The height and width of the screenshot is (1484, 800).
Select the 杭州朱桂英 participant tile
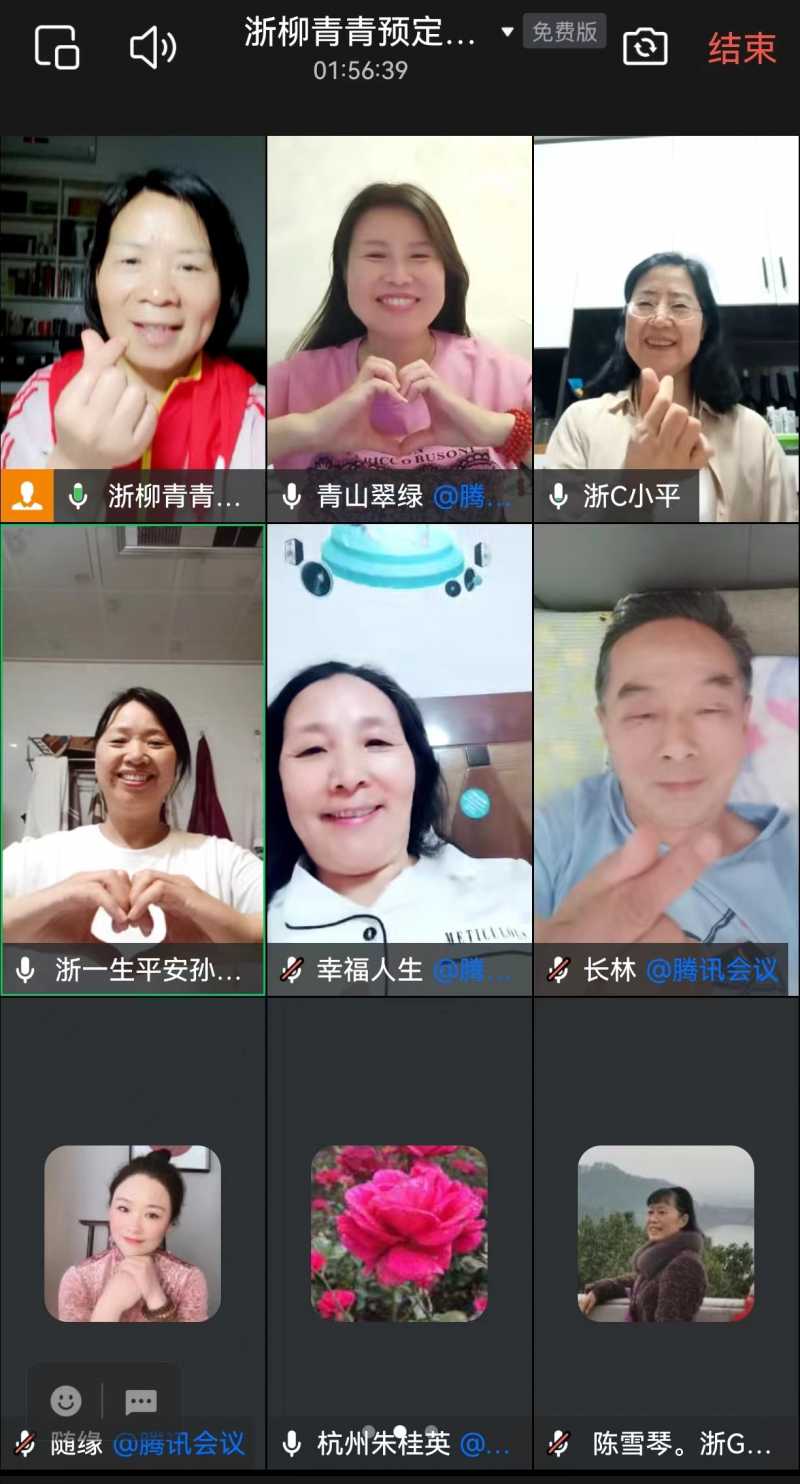399,1232
